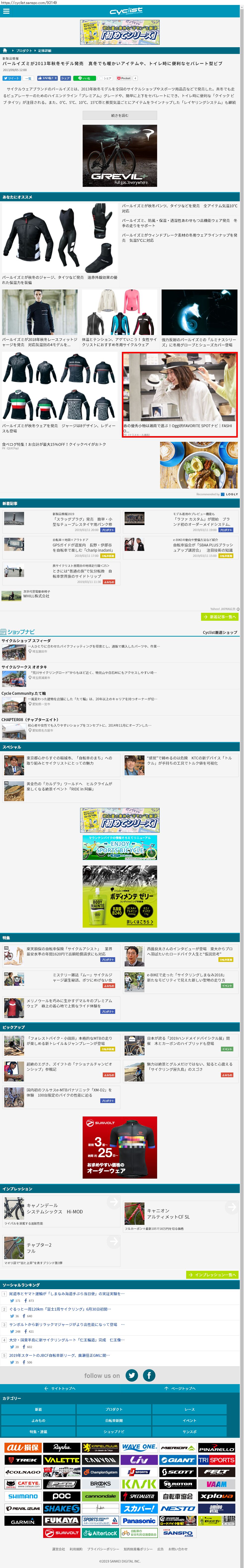
Task: View all new articles via 新着記事一覧へ
Action: [219, 617]
